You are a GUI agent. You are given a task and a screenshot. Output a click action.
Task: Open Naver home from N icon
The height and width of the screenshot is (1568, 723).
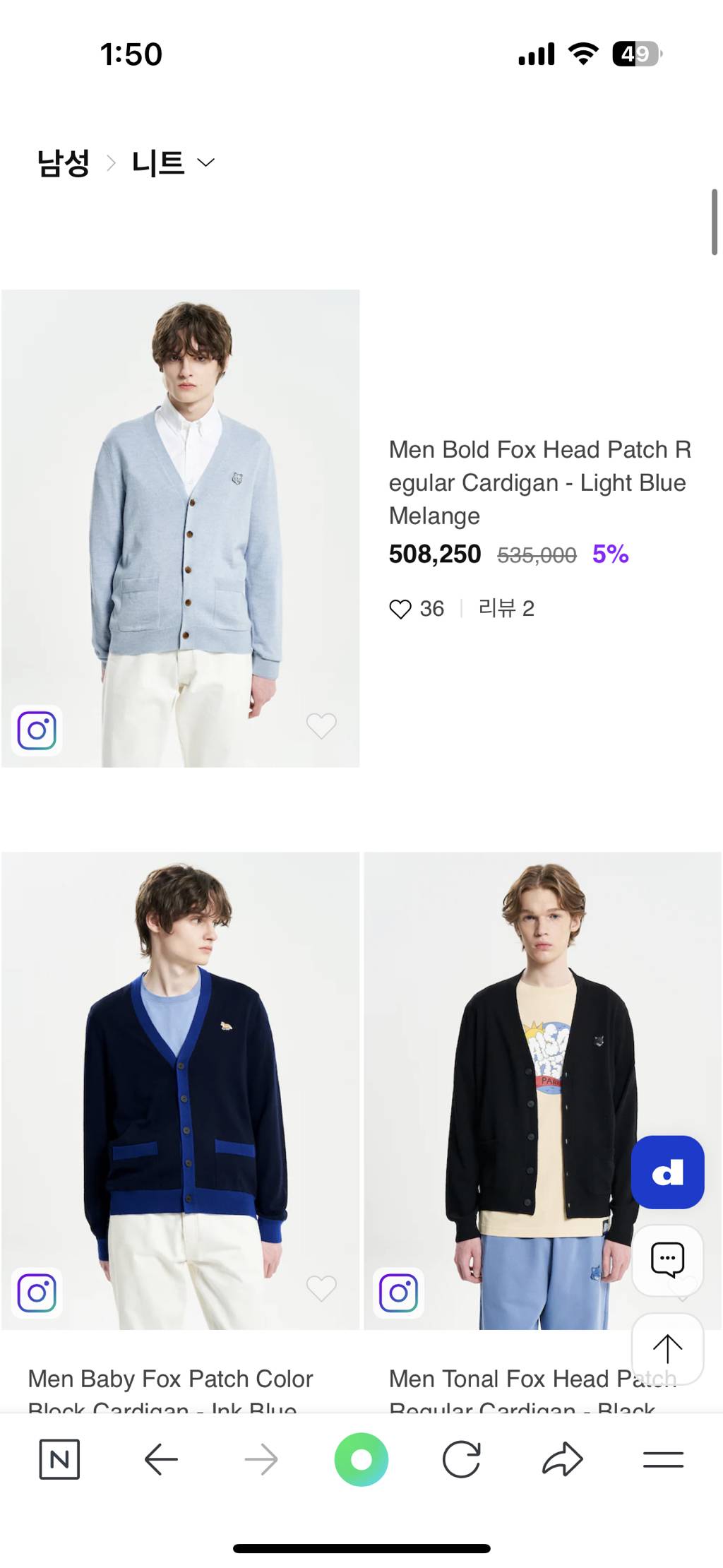tap(59, 1459)
